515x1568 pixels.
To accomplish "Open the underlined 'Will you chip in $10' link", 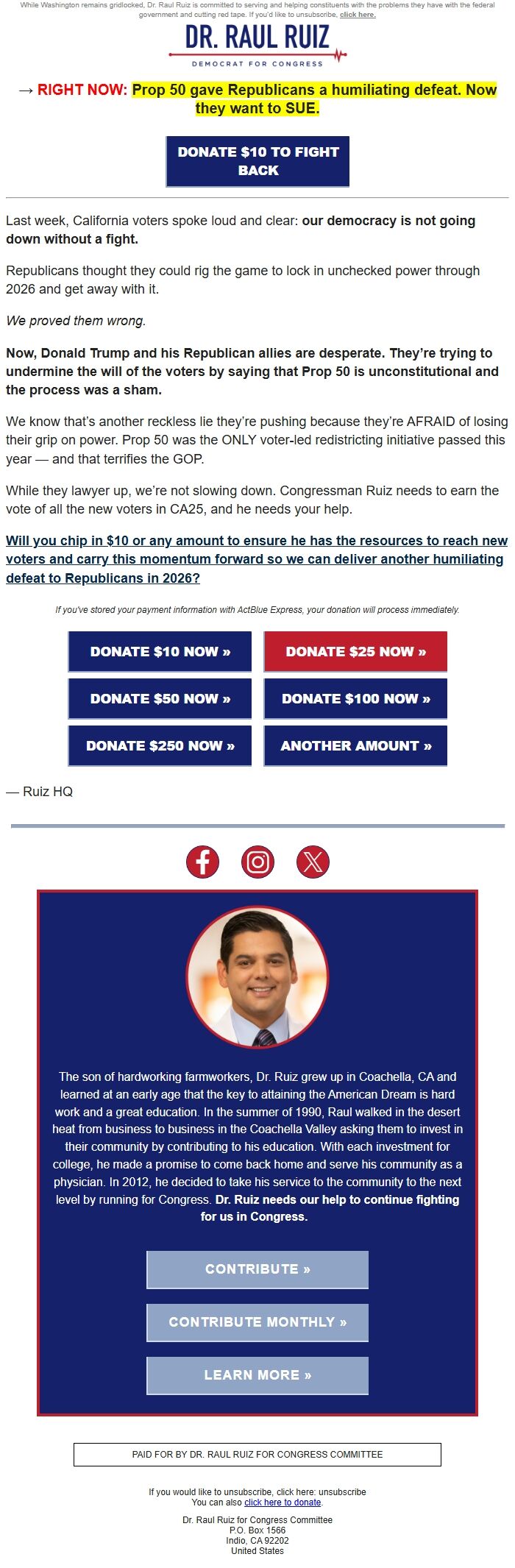I will (256, 559).
